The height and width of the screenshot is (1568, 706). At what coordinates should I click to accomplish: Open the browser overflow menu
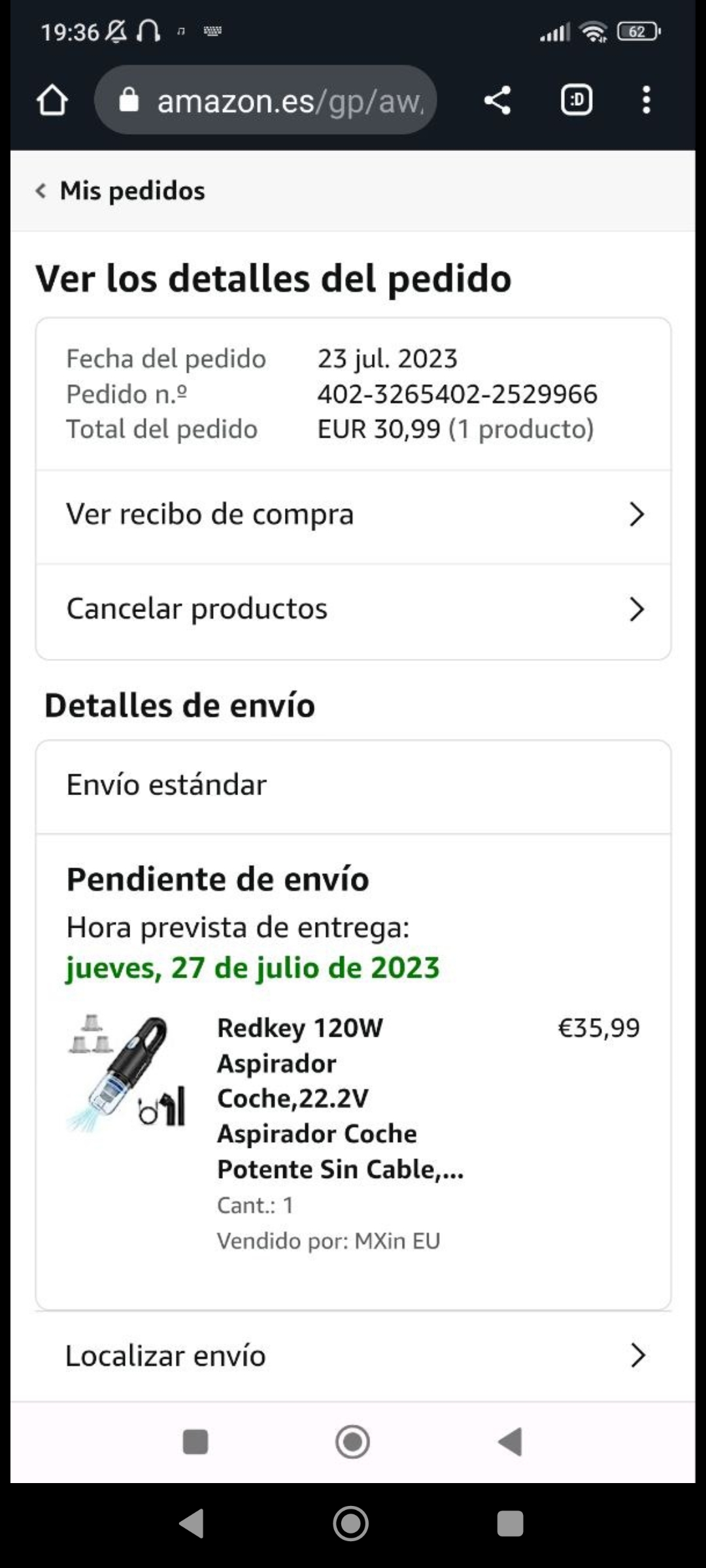coord(646,101)
